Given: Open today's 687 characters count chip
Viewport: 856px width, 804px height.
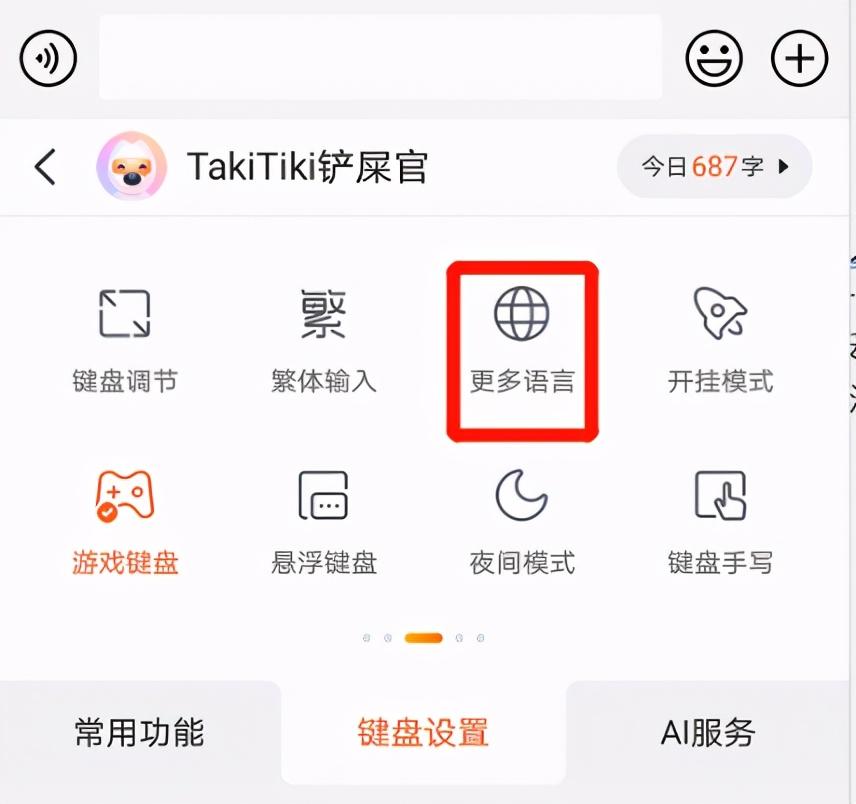Looking at the screenshot, I should (x=714, y=166).
